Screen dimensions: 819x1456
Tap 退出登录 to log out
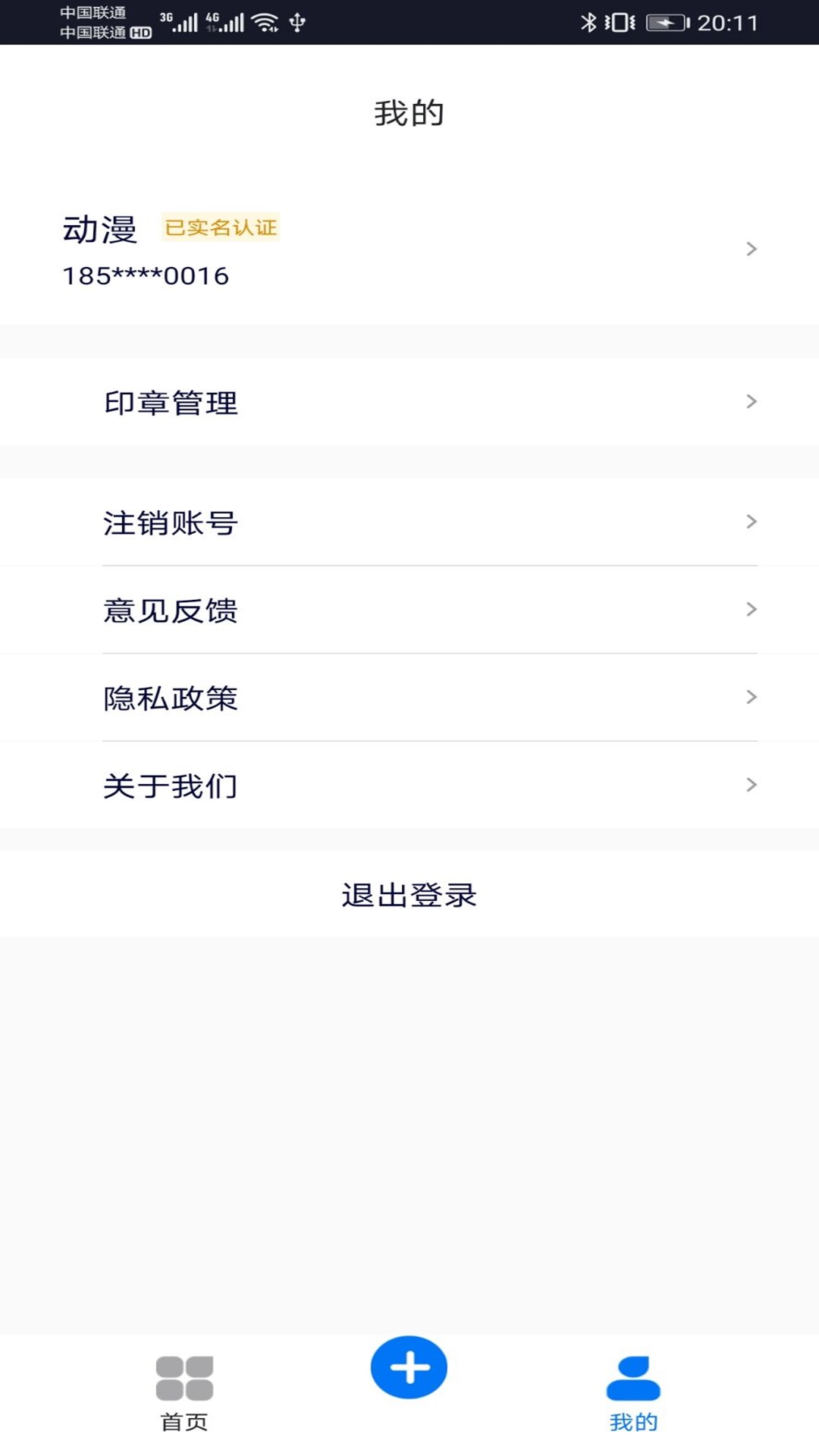click(409, 895)
